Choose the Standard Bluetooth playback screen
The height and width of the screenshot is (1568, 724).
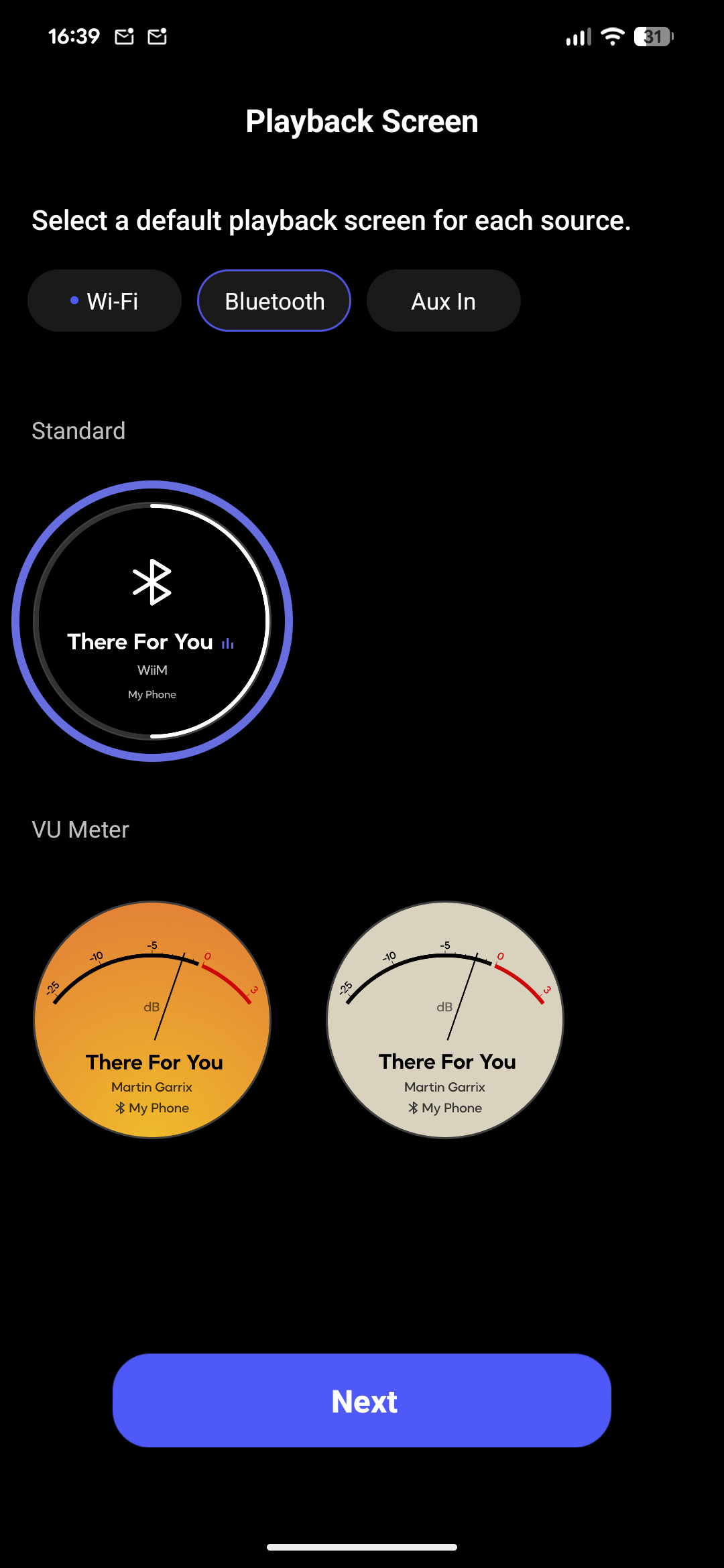coord(152,621)
